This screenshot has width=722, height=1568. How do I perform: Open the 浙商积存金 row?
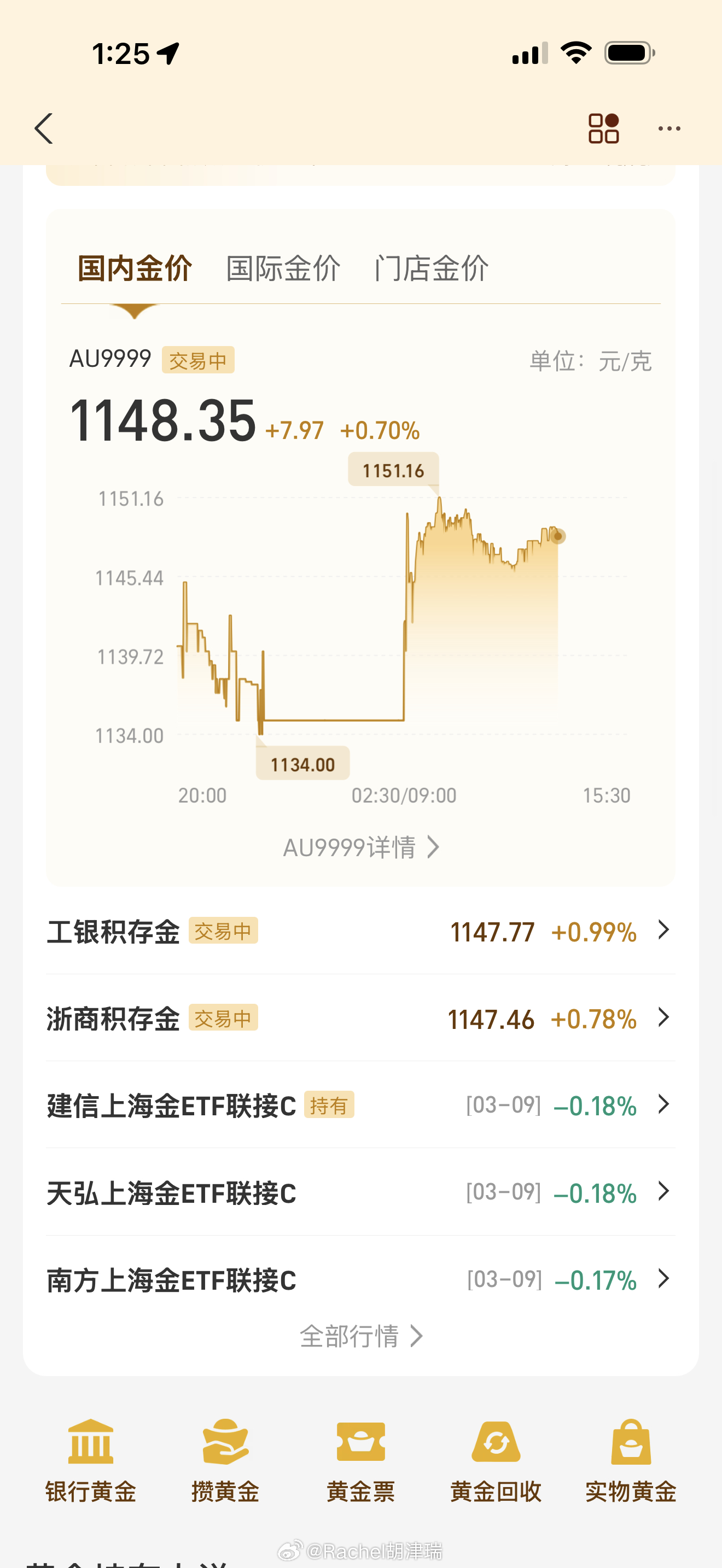(x=361, y=1019)
